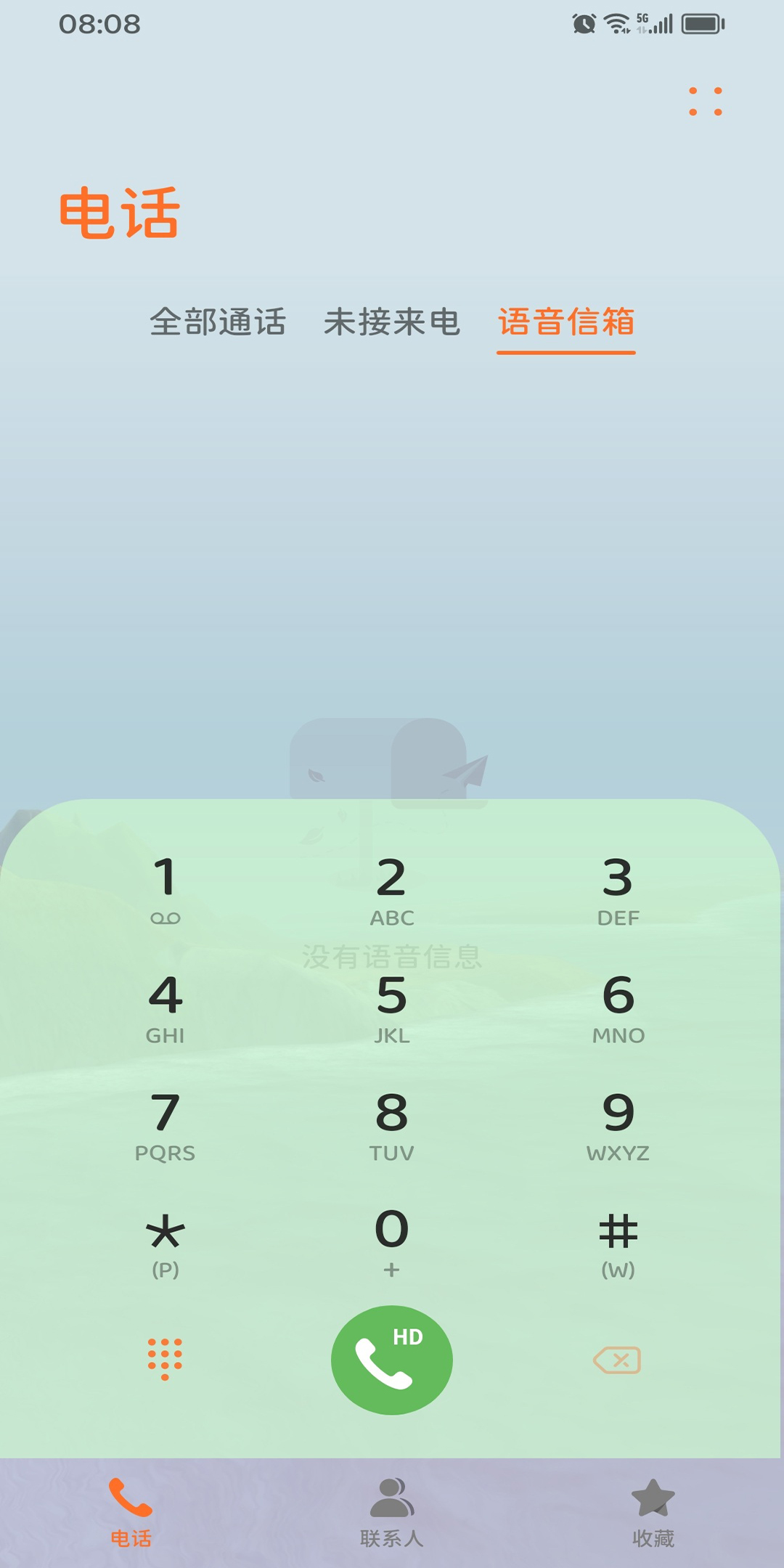The width and height of the screenshot is (784, 1568).
Task: Enter digit 0 plus key
Action: pyautogui.click(x=392, y=1243)
